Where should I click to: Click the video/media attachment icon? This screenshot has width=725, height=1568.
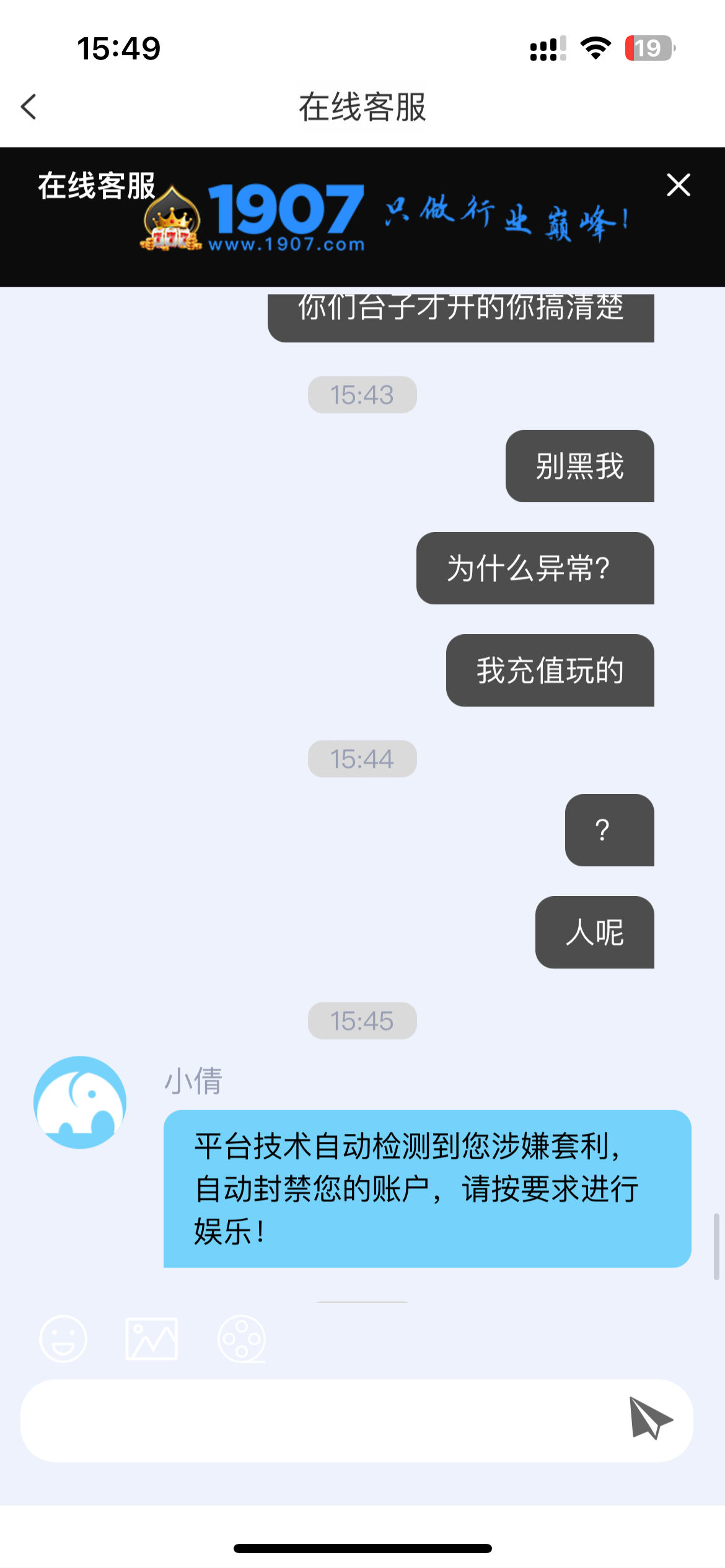(242, 1338)
